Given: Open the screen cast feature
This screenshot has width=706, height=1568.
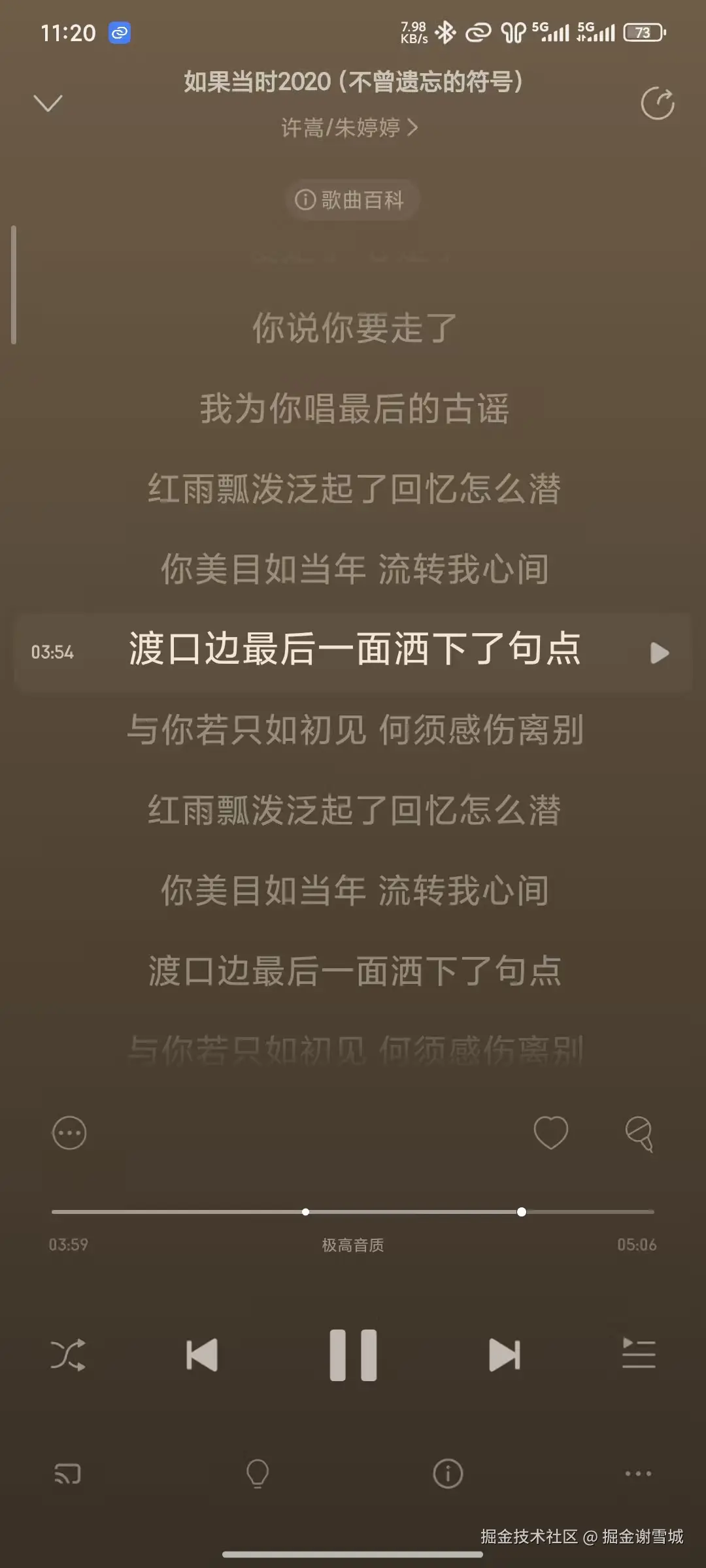Looking at the screenshot, I should 65,1475.
